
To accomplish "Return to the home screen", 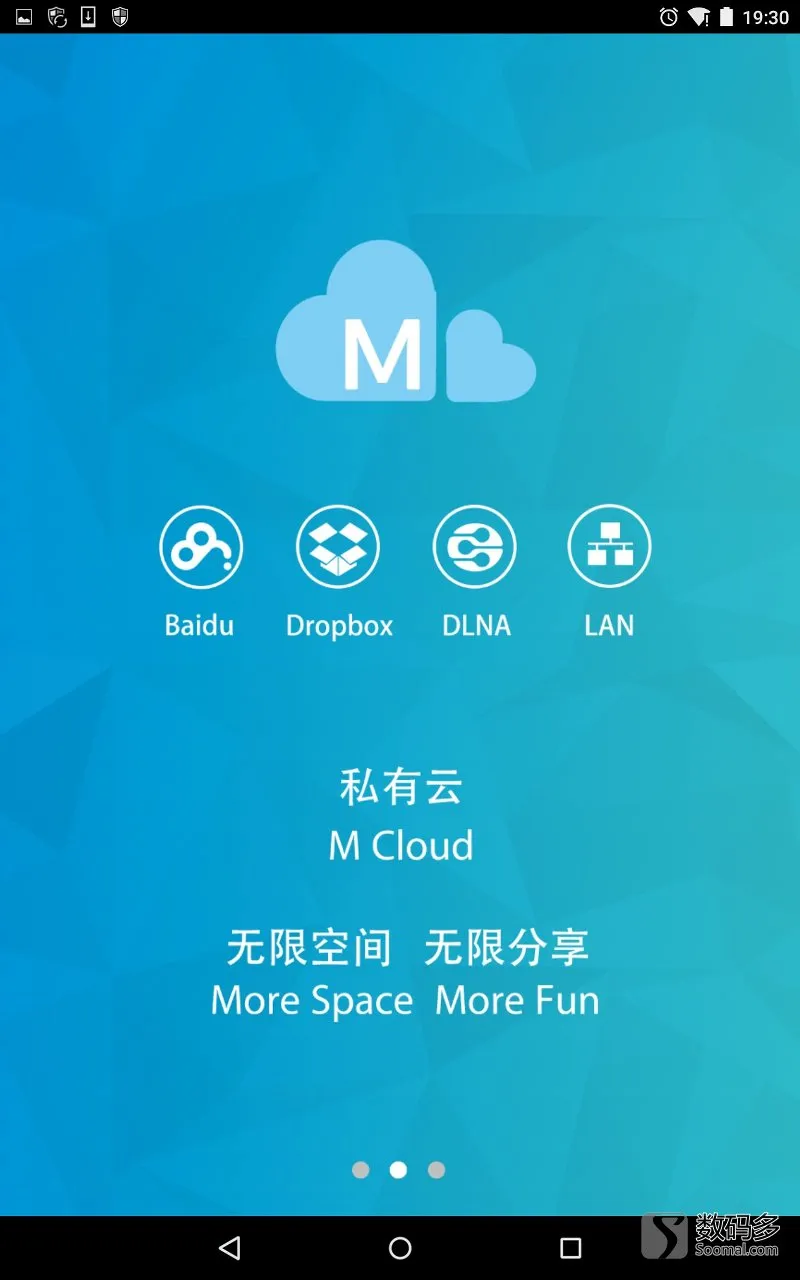I will [x=400, y=1248].
